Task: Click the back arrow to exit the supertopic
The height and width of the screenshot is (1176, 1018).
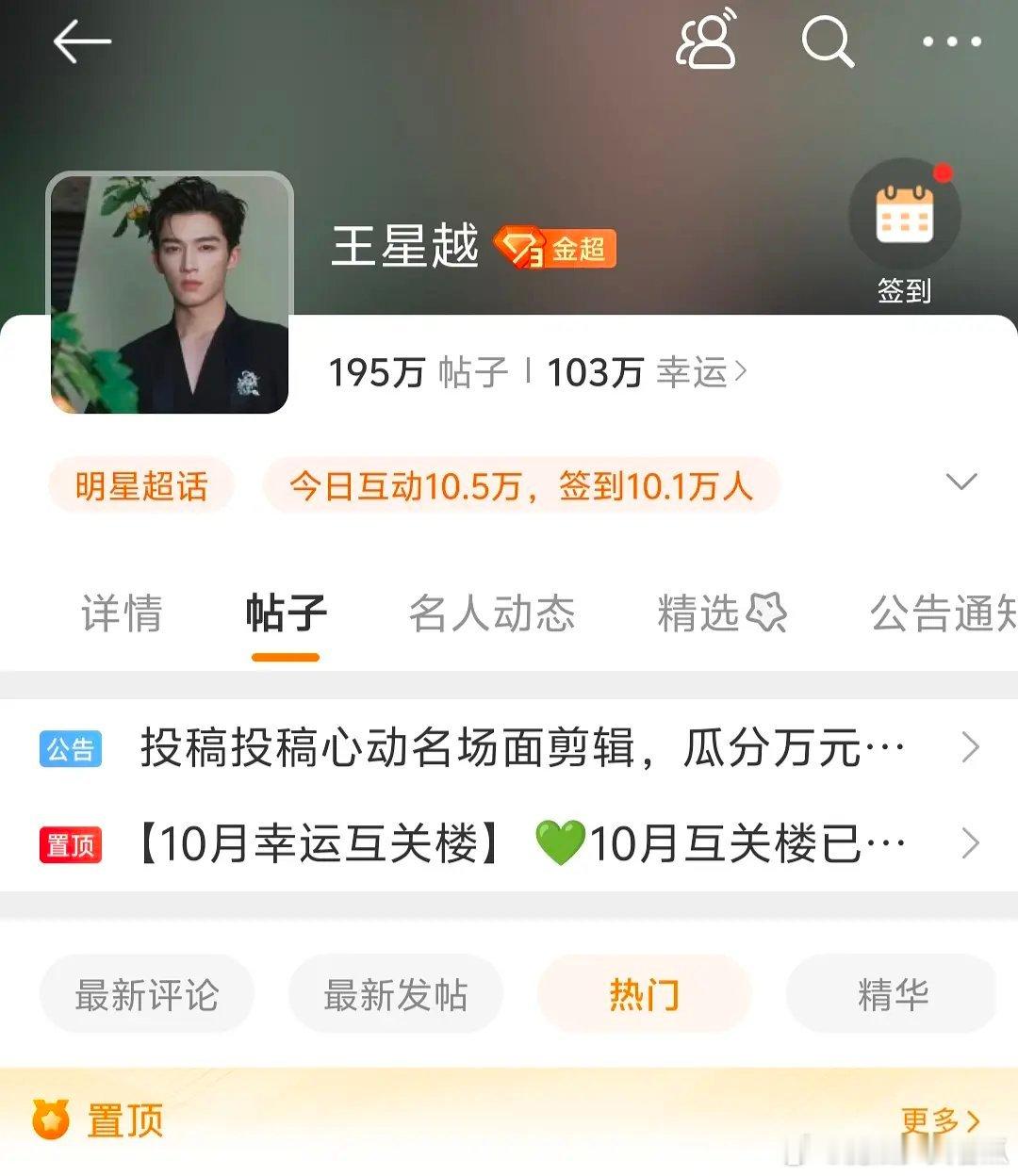Action: coord(80,42)
